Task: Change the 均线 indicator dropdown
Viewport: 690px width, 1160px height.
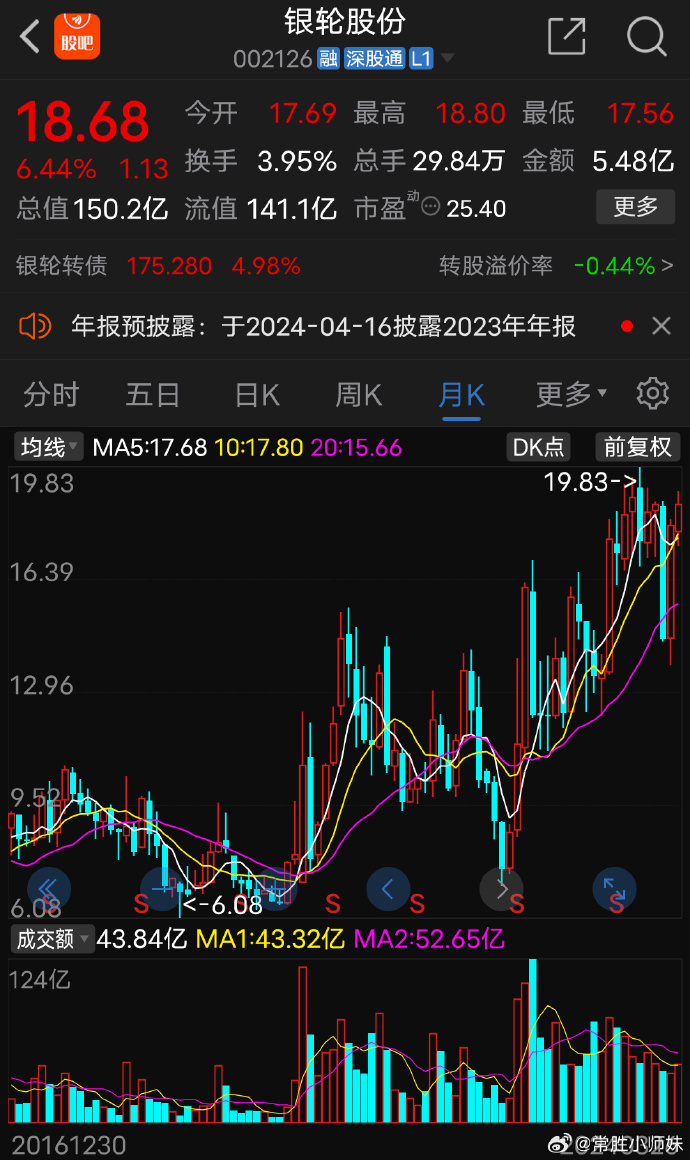Action: 48,447
